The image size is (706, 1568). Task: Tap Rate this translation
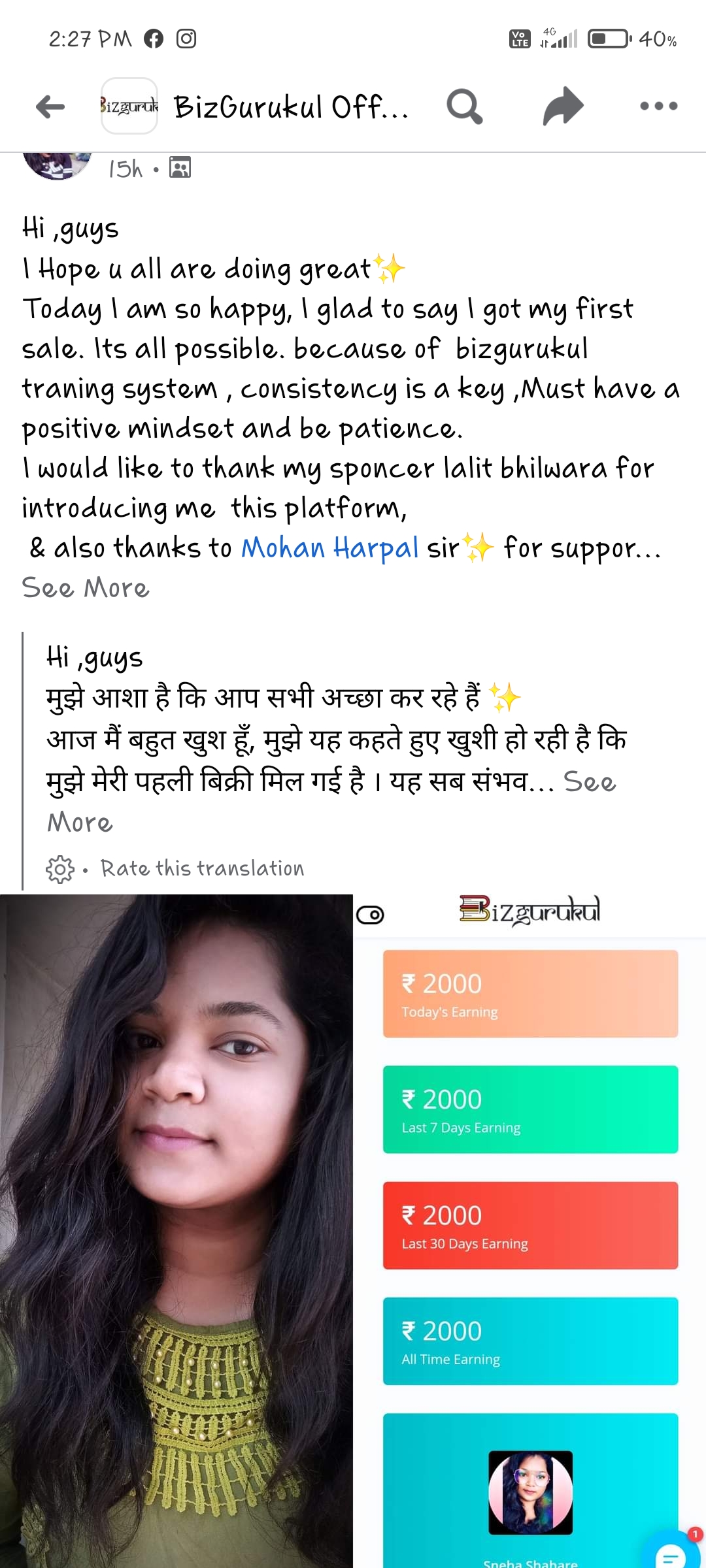[202, 869]
